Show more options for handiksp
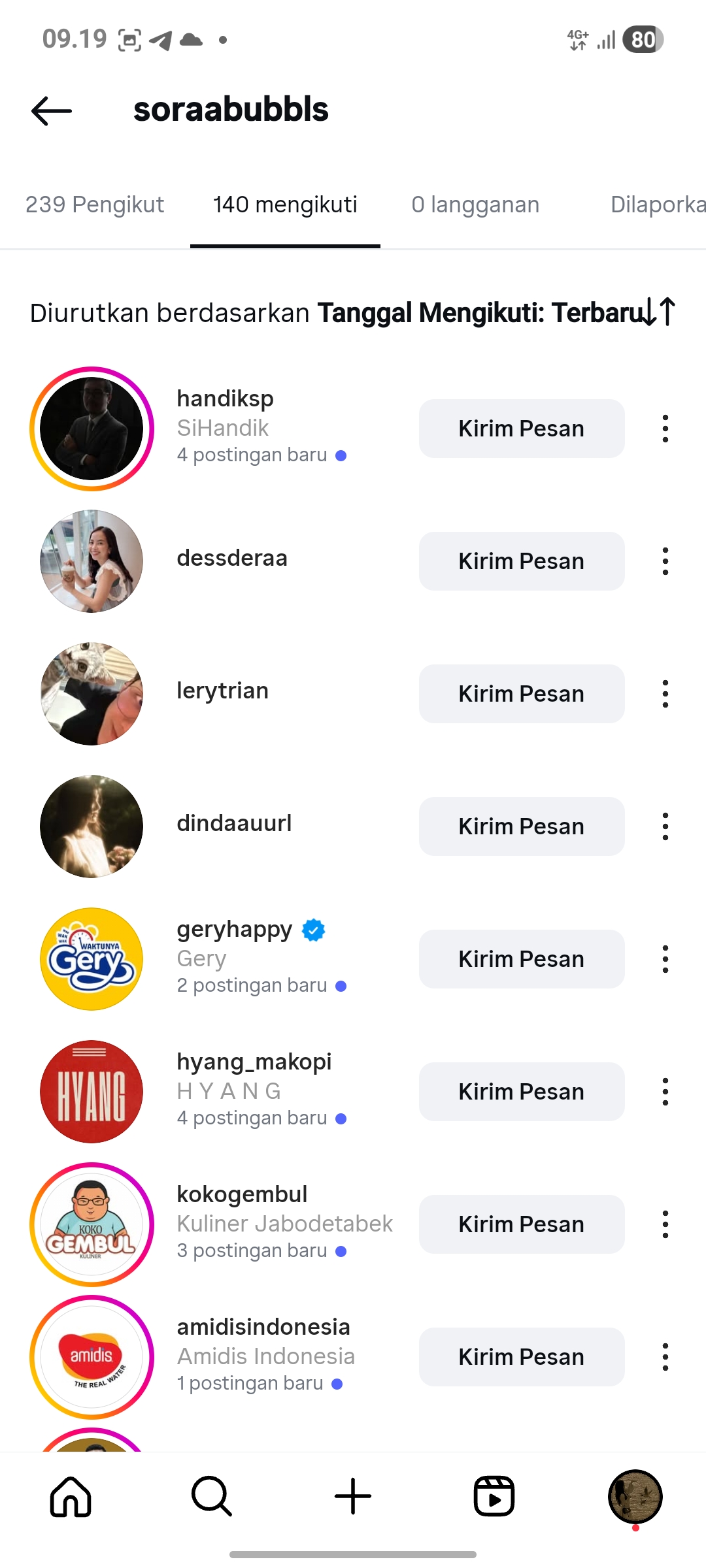Viewport: 706px width, 1568px height. (x=665, y=429)
